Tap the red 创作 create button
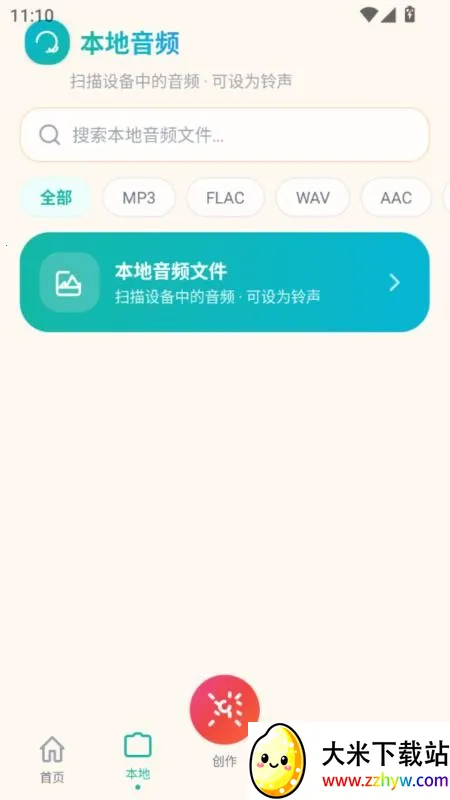This screenshot has width=450, height=800. coord(224,710)
